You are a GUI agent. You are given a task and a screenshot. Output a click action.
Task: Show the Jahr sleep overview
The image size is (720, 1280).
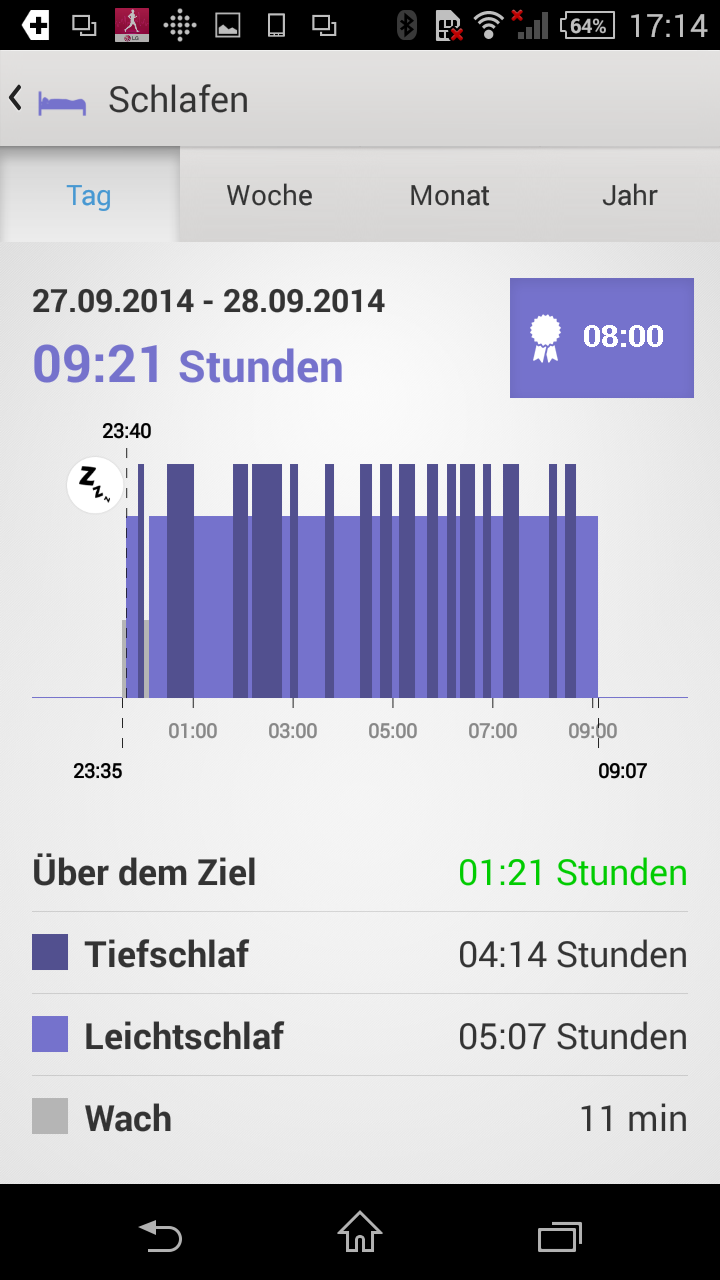[x=629, y=196]
